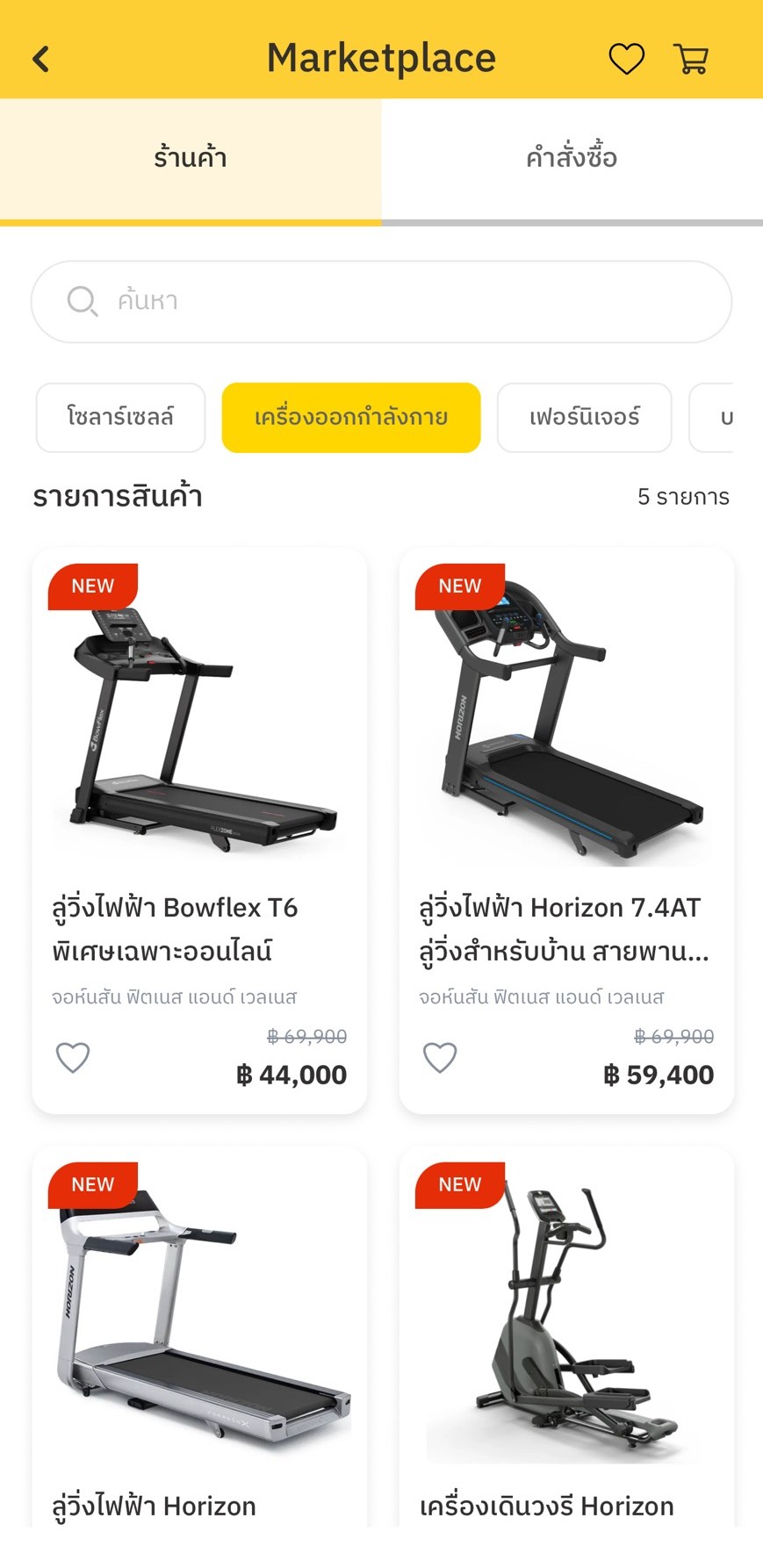The image size is (763, 1568).
Task: Select the โซลาร์เซลล์ category chip
Action: point(120,417)
